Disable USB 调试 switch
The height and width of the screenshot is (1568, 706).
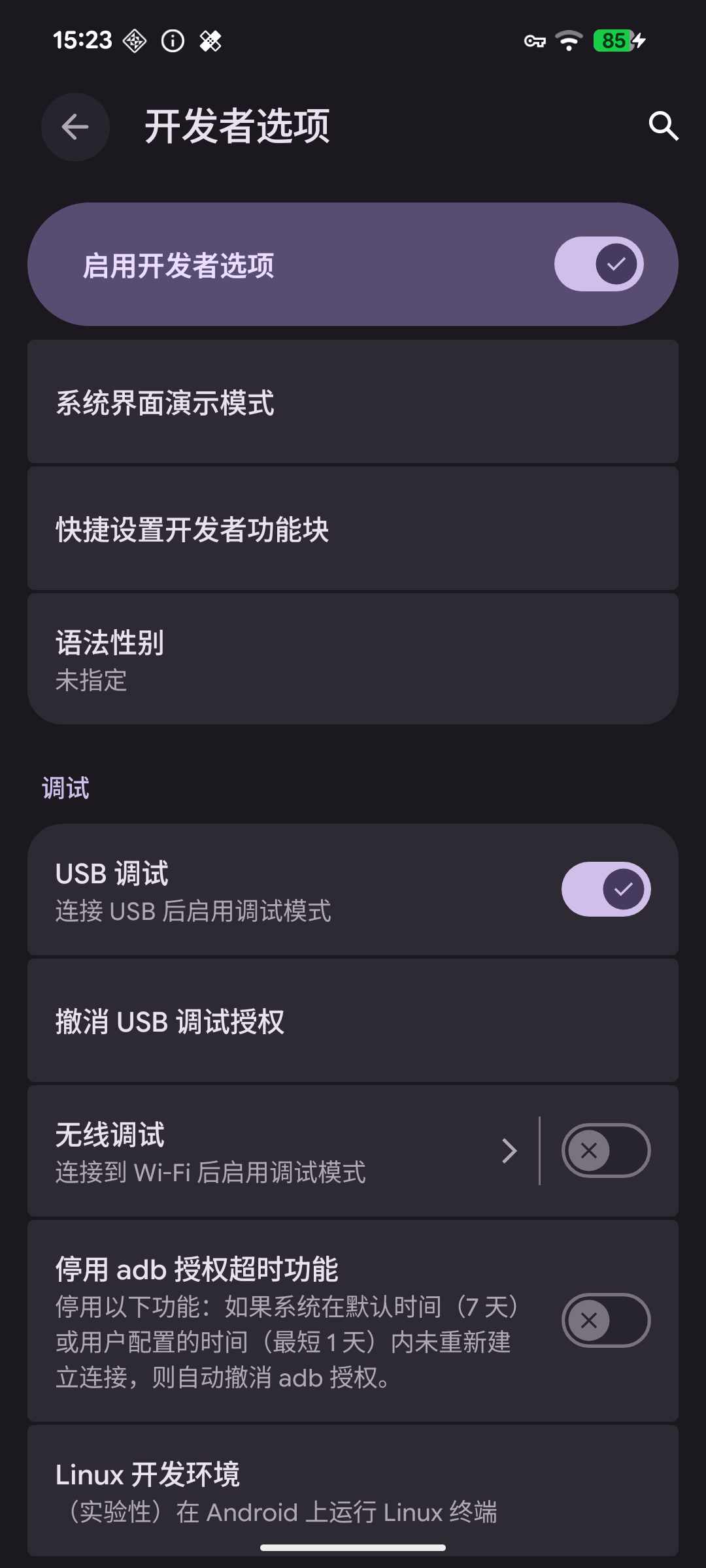(x=605, y=889)
